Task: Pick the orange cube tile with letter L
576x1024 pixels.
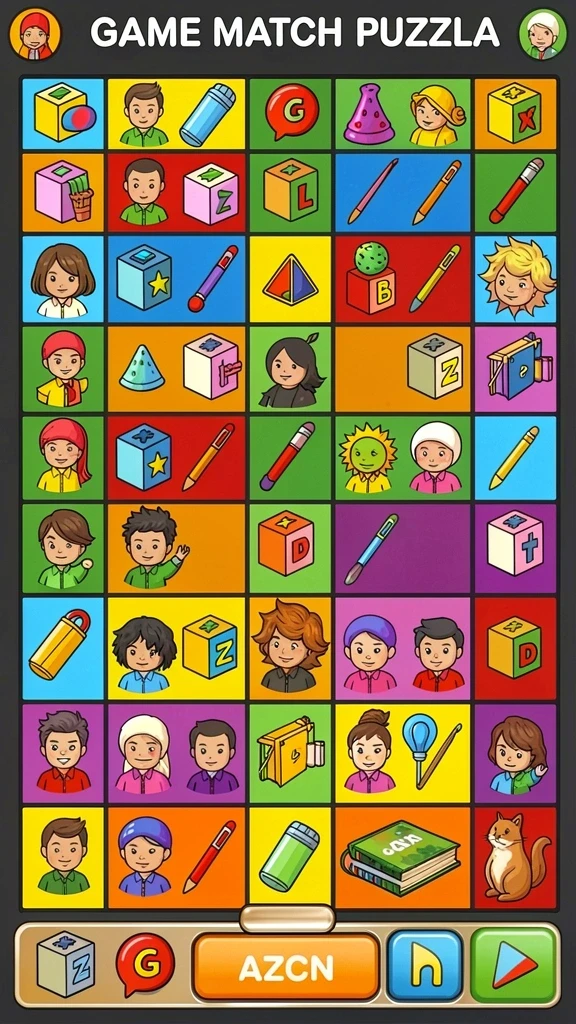Action: 291,193
